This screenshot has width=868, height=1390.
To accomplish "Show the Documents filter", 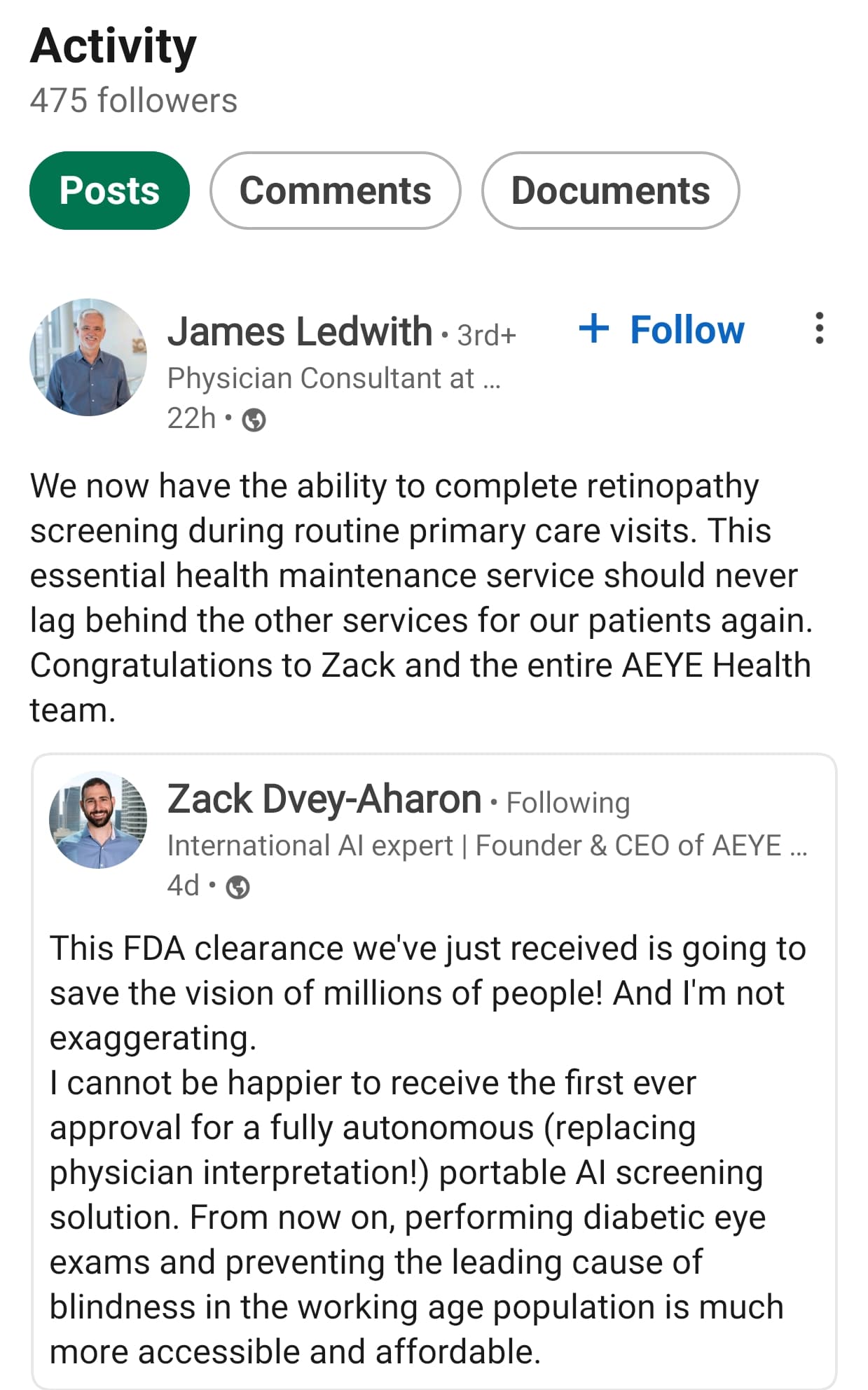I will [610, 191].
